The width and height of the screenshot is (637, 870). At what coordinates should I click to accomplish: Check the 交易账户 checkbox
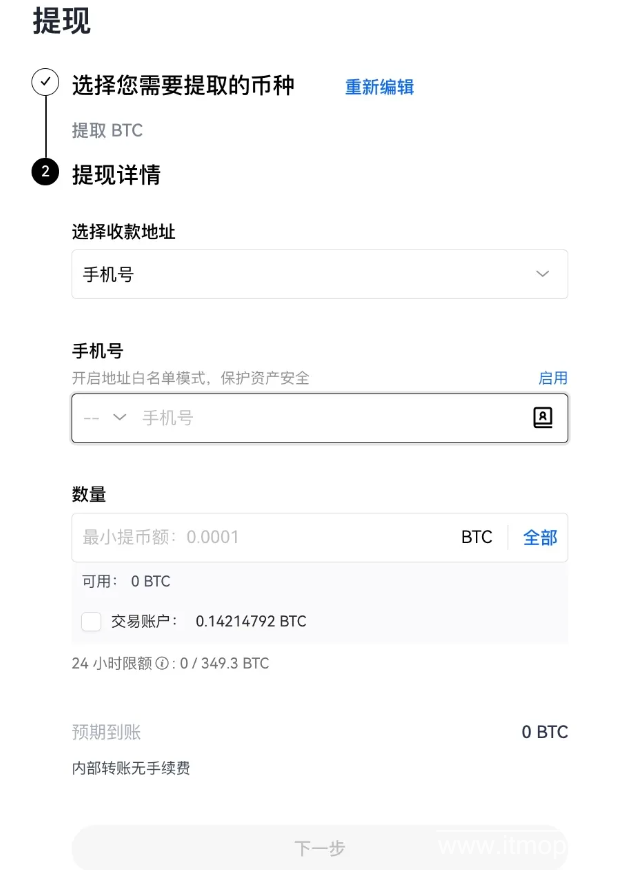click(91, 621)
